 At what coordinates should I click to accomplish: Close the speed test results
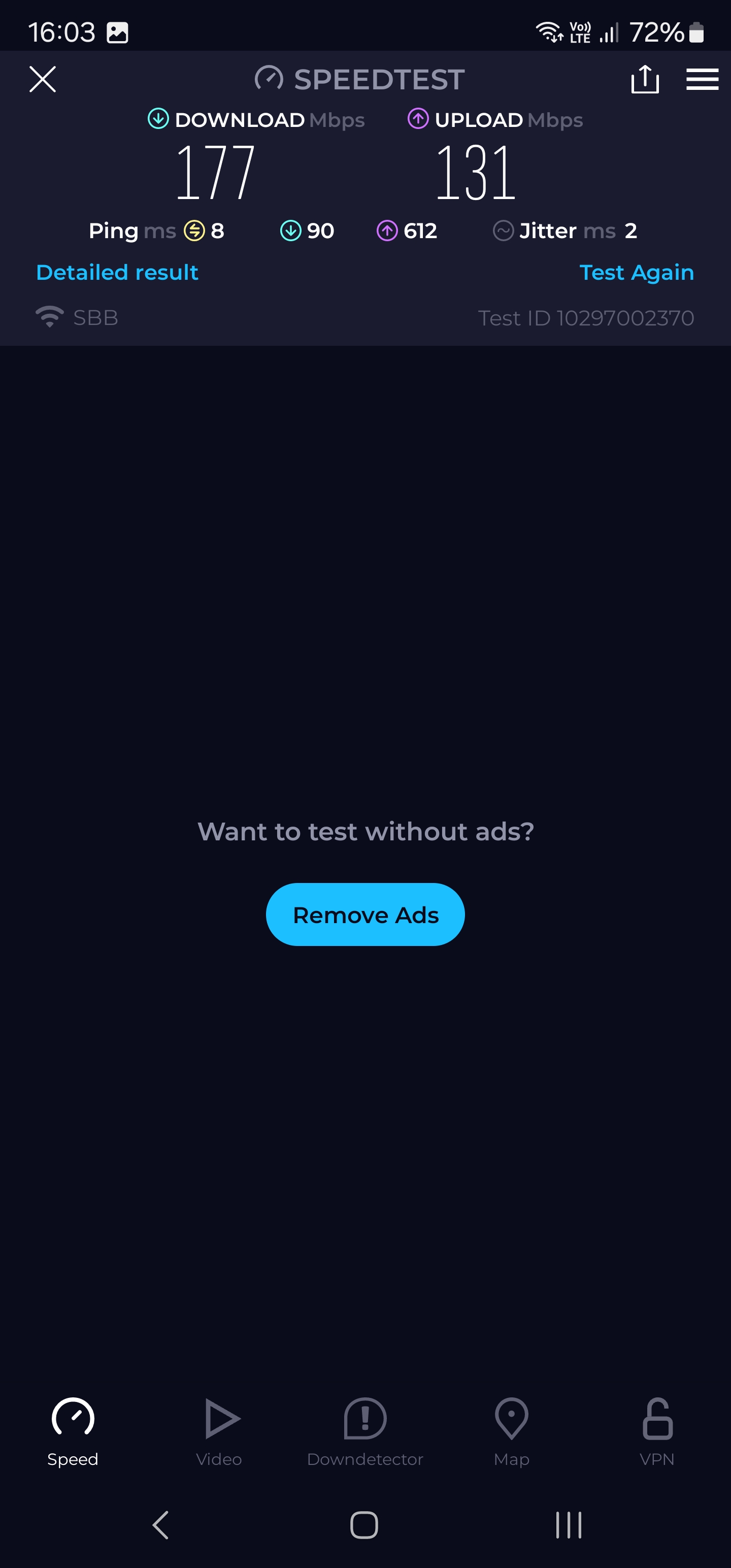[43, 79]
